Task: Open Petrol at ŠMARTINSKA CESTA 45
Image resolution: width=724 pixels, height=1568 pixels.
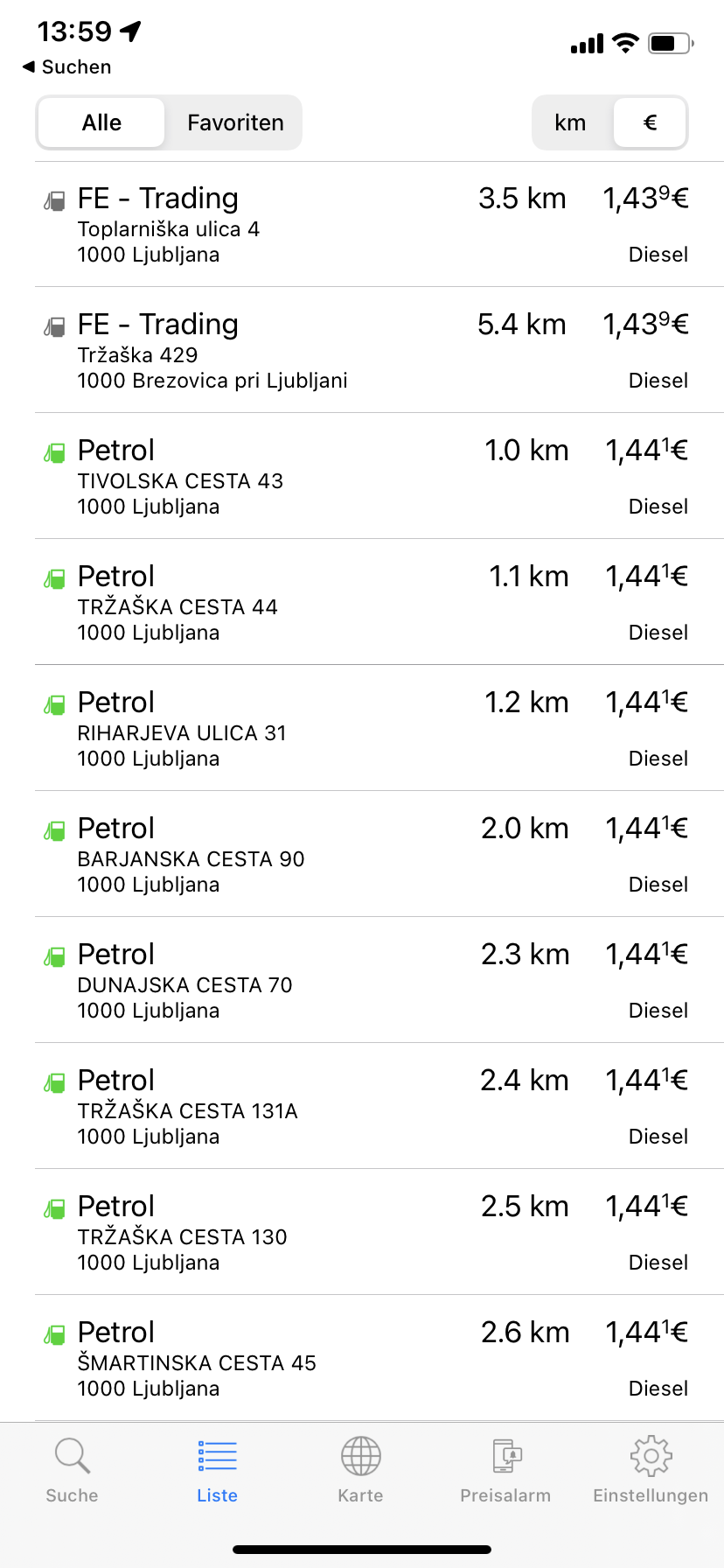Action: 379,1359
